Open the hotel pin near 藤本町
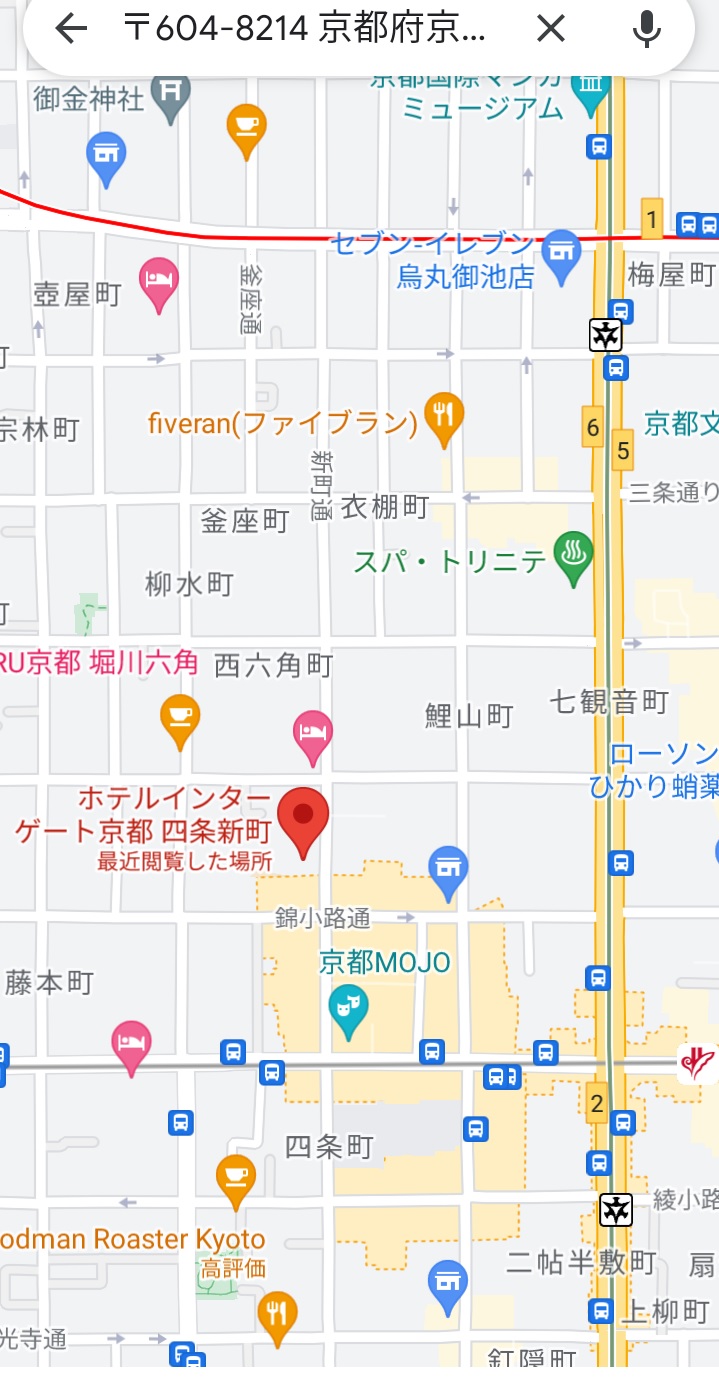719x1377 pixels. click(x=131, y=1046)
